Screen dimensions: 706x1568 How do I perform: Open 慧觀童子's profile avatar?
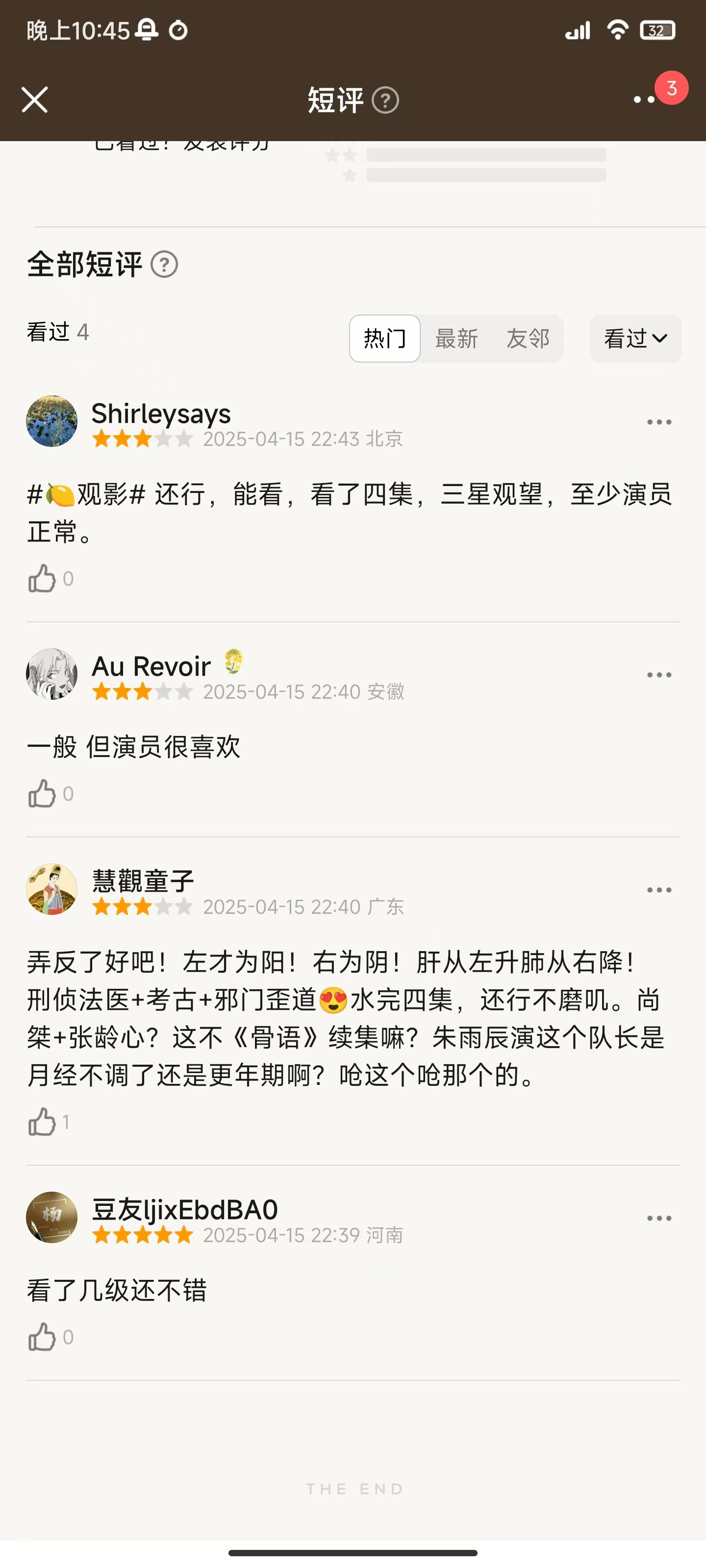52,889
